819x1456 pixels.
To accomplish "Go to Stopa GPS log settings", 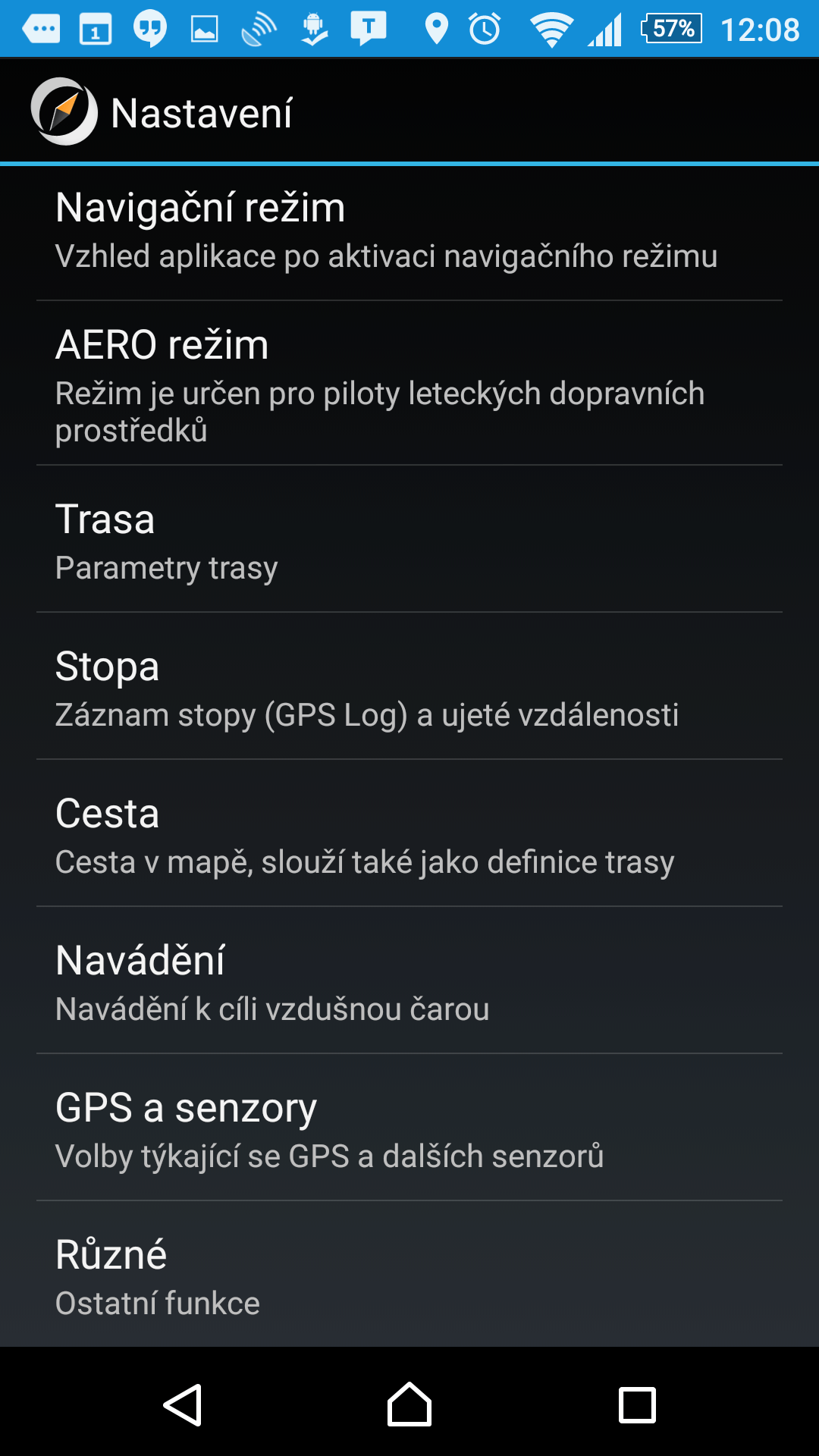I will point(409,686).
